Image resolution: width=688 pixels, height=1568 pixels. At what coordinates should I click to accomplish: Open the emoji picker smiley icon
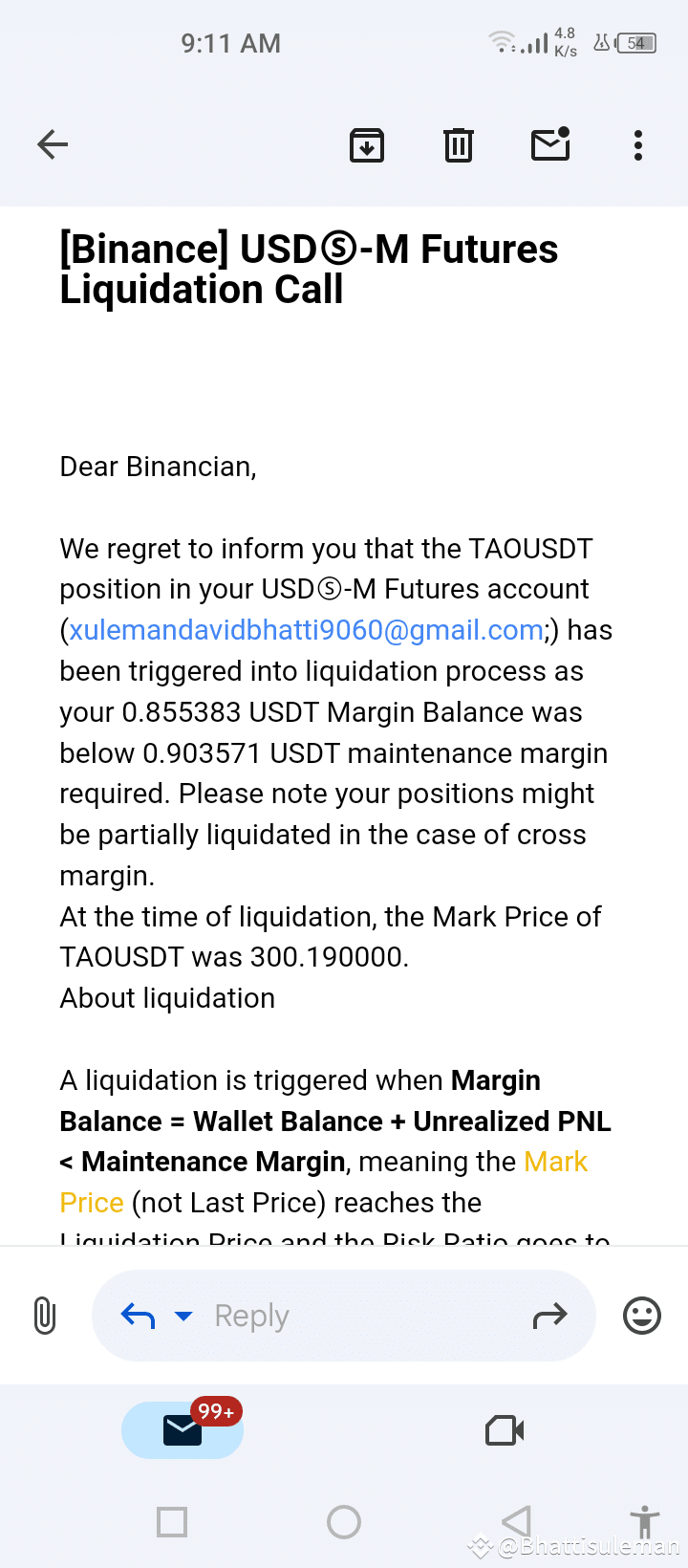coord(642,1316)
